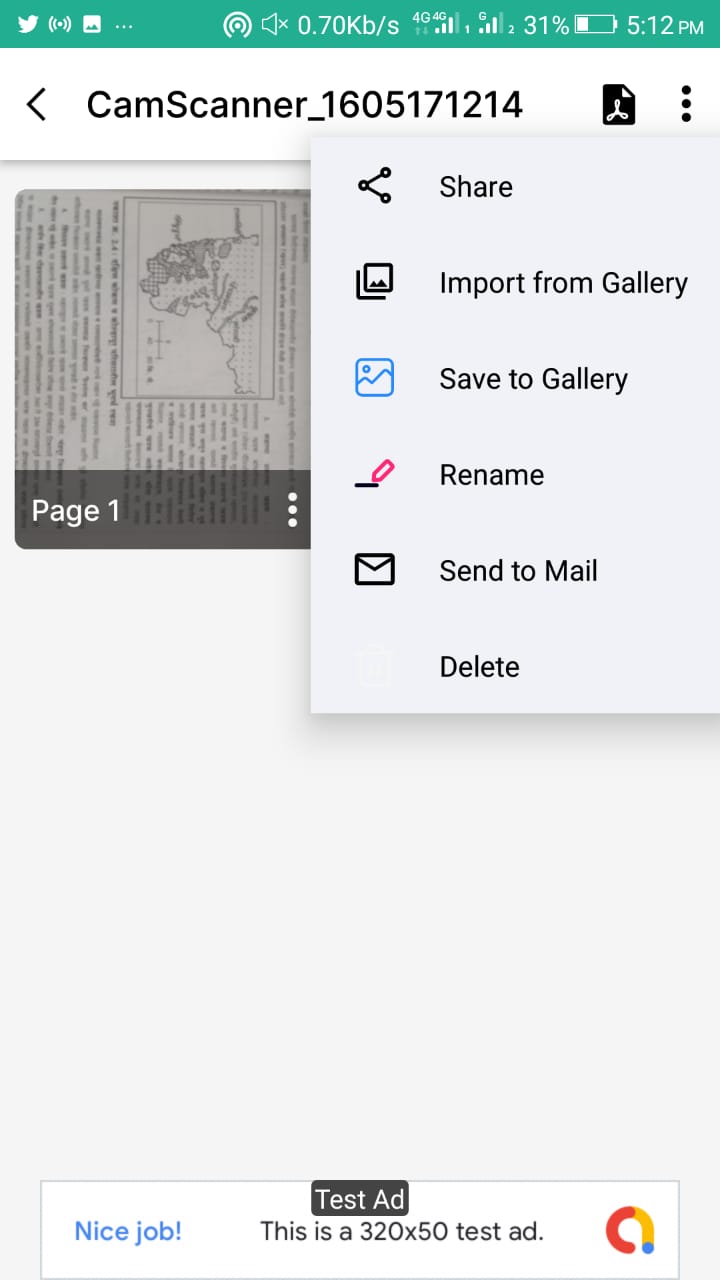Tap the document title CamScanner_1605171214
720x1280 pixels.
304,103
